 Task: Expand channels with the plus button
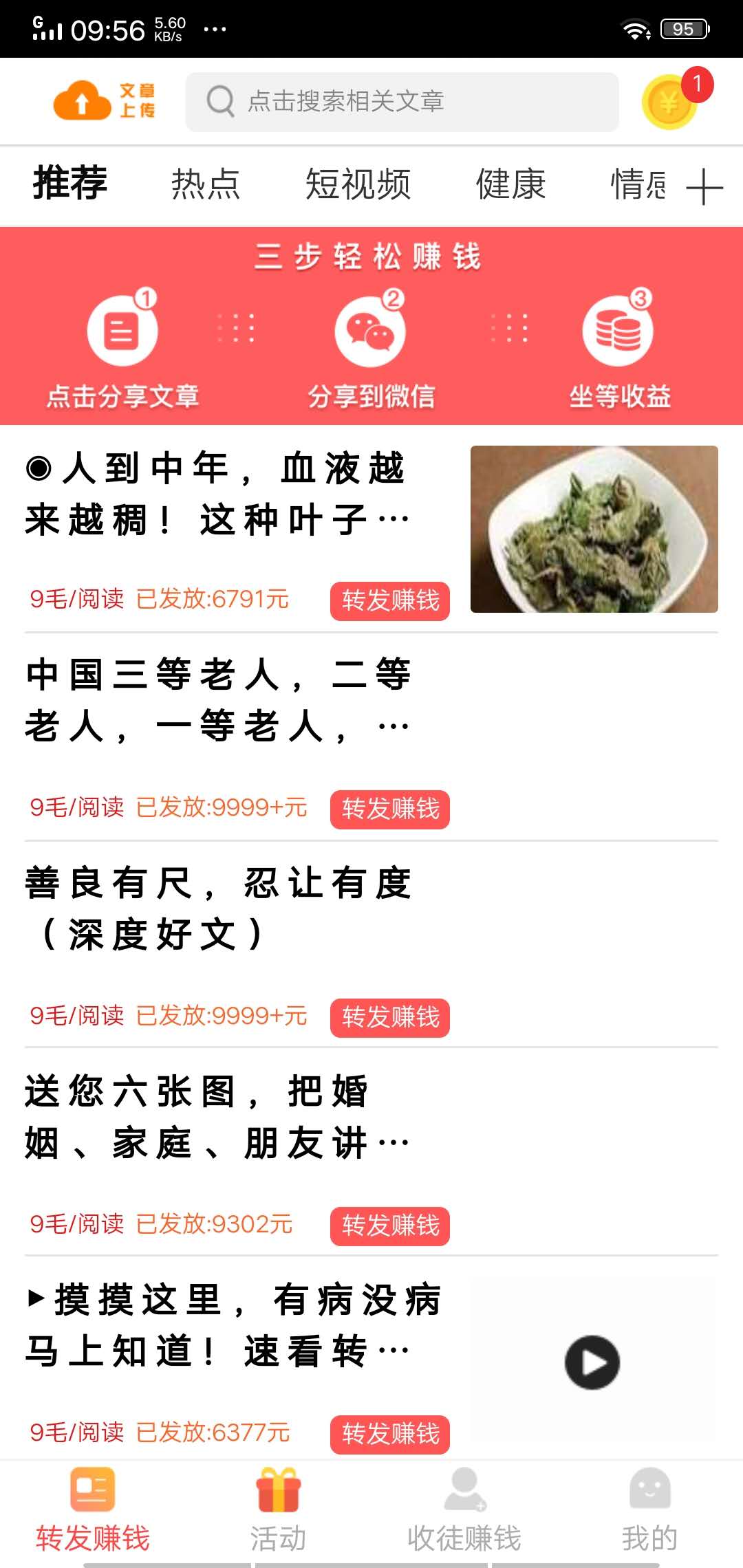(x=704, y=184)
